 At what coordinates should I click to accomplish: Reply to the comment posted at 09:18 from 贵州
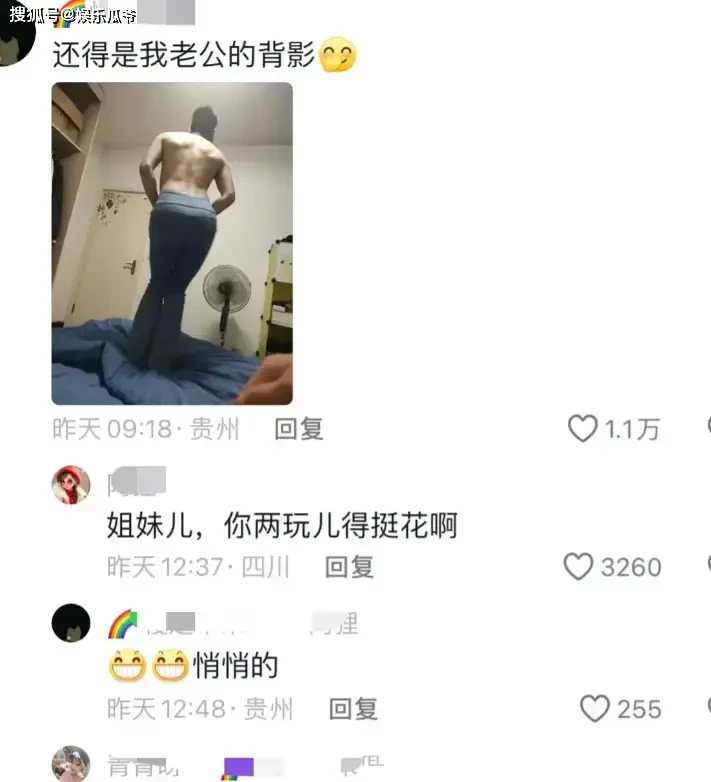pyautogui.click(x=299, y=429)
